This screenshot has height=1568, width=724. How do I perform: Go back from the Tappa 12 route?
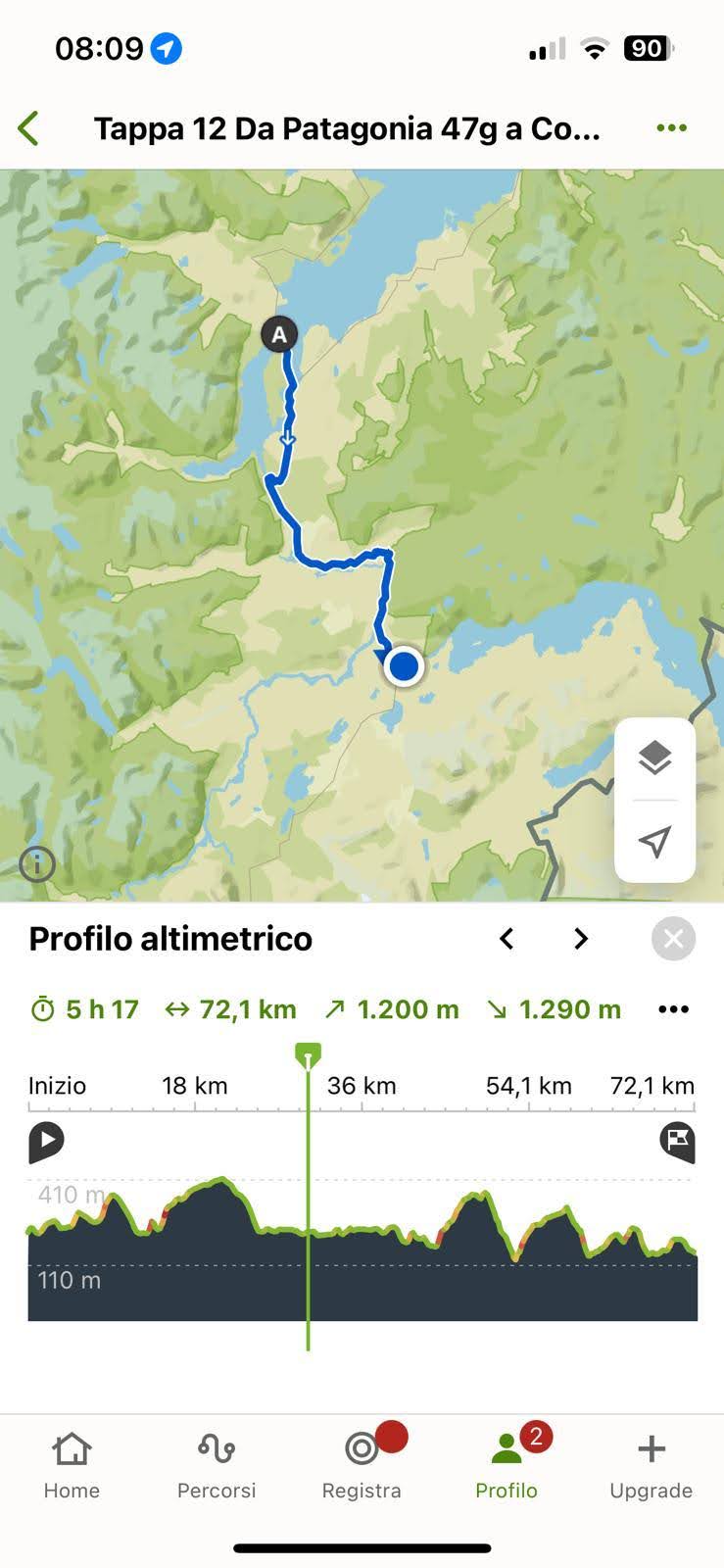coord(28,128)
